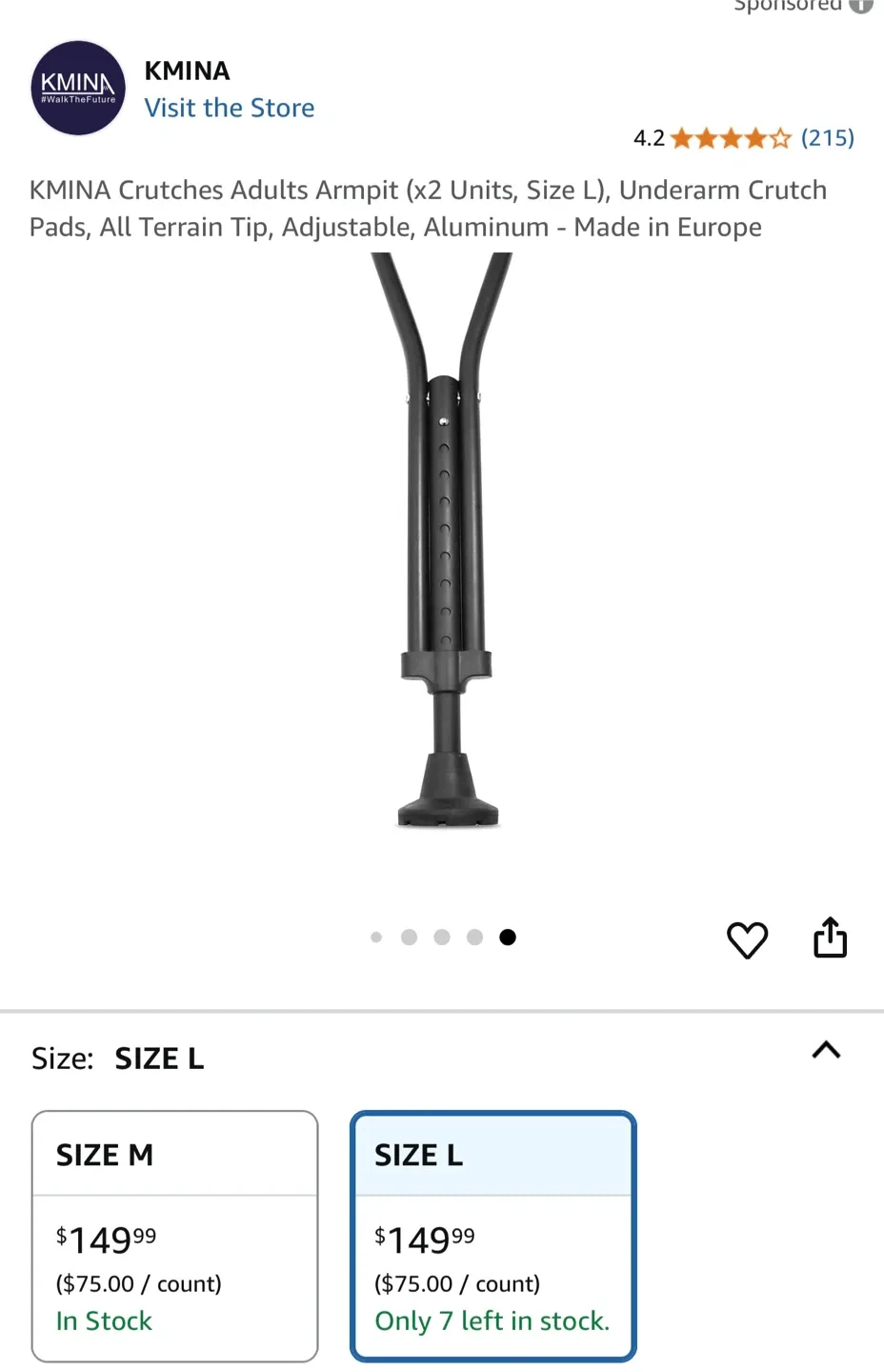Tap the crutch product image
Viewport: 884px width, 1372px height.
[442, 572]
